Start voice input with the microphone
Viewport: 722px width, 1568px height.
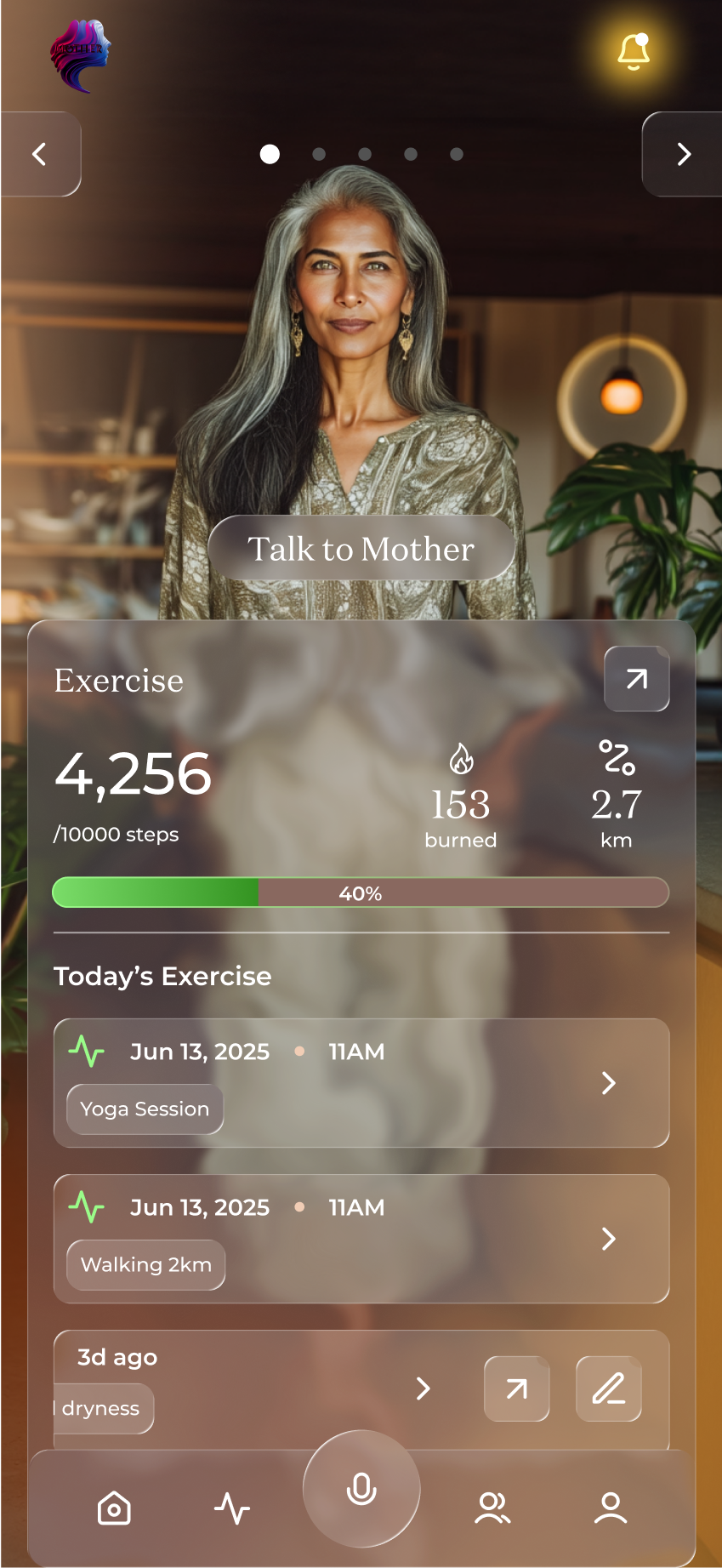361,1489
